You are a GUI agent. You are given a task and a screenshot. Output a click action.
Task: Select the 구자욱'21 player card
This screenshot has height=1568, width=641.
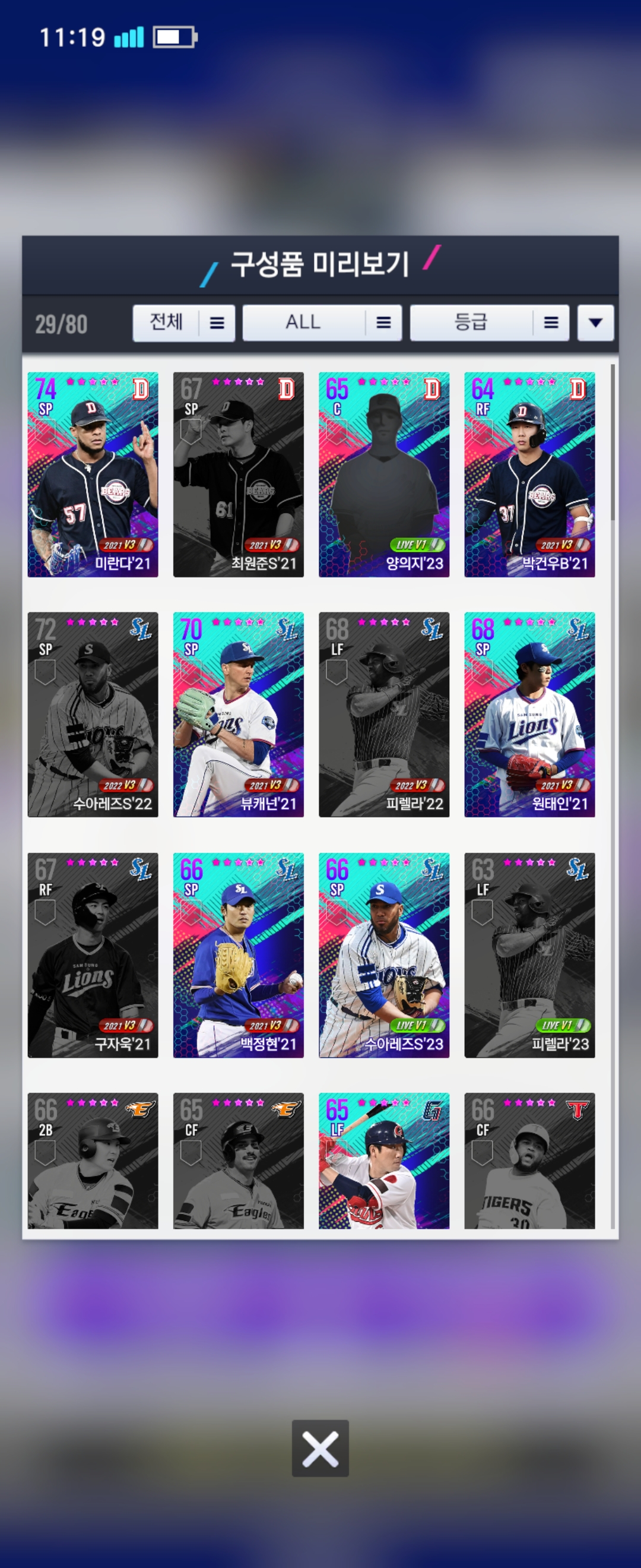point(93,954)
